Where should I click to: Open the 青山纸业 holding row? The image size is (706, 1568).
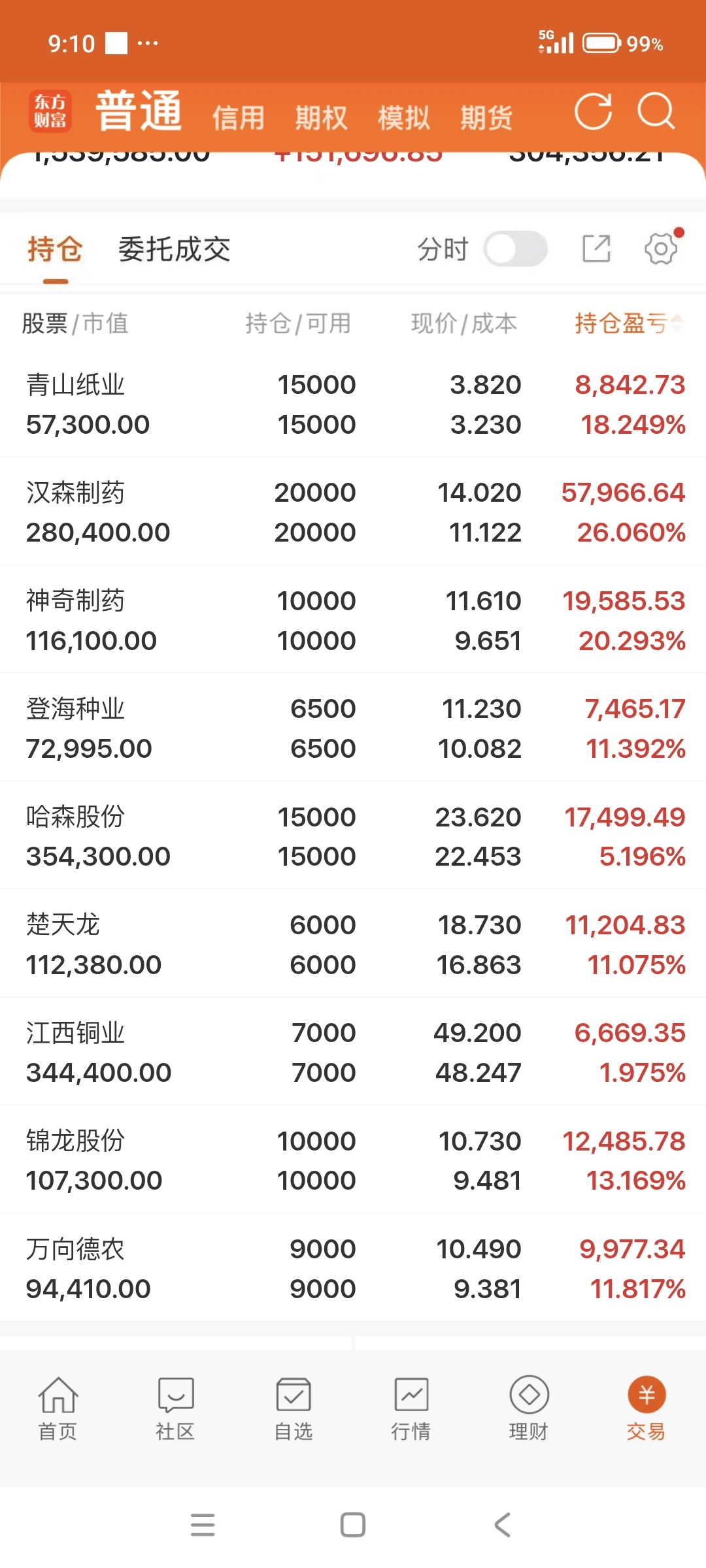pos(353,404)
